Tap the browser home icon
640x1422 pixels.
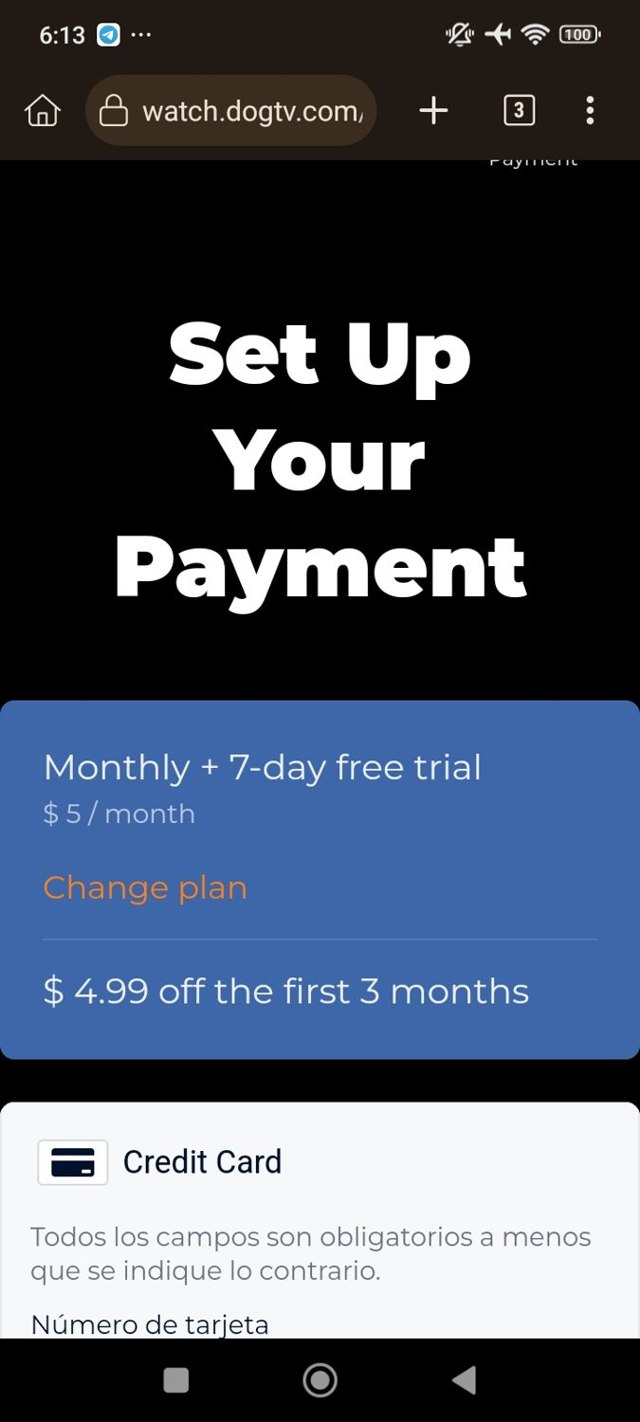pyautogui.click(x=42, y=111)
